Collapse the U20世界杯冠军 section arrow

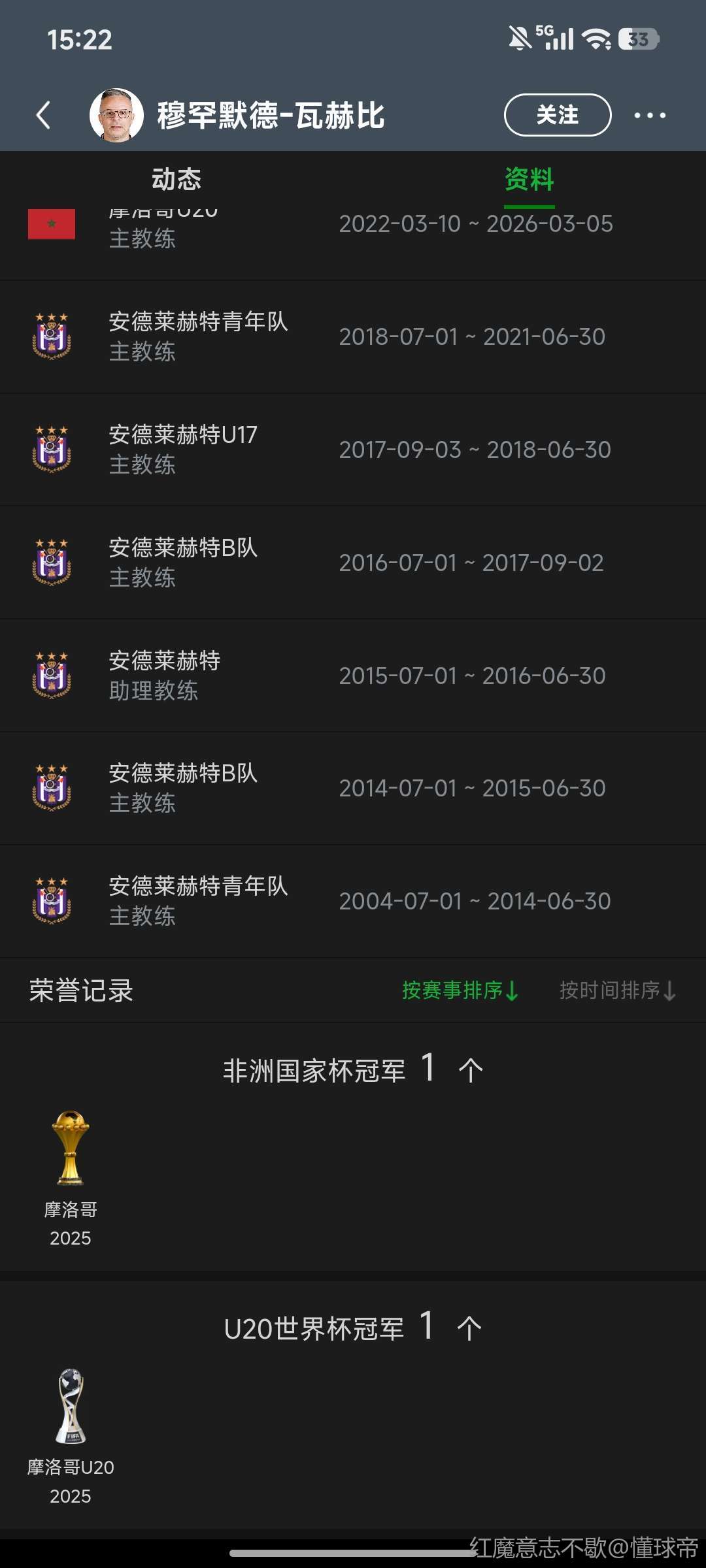pos(469,1328)
